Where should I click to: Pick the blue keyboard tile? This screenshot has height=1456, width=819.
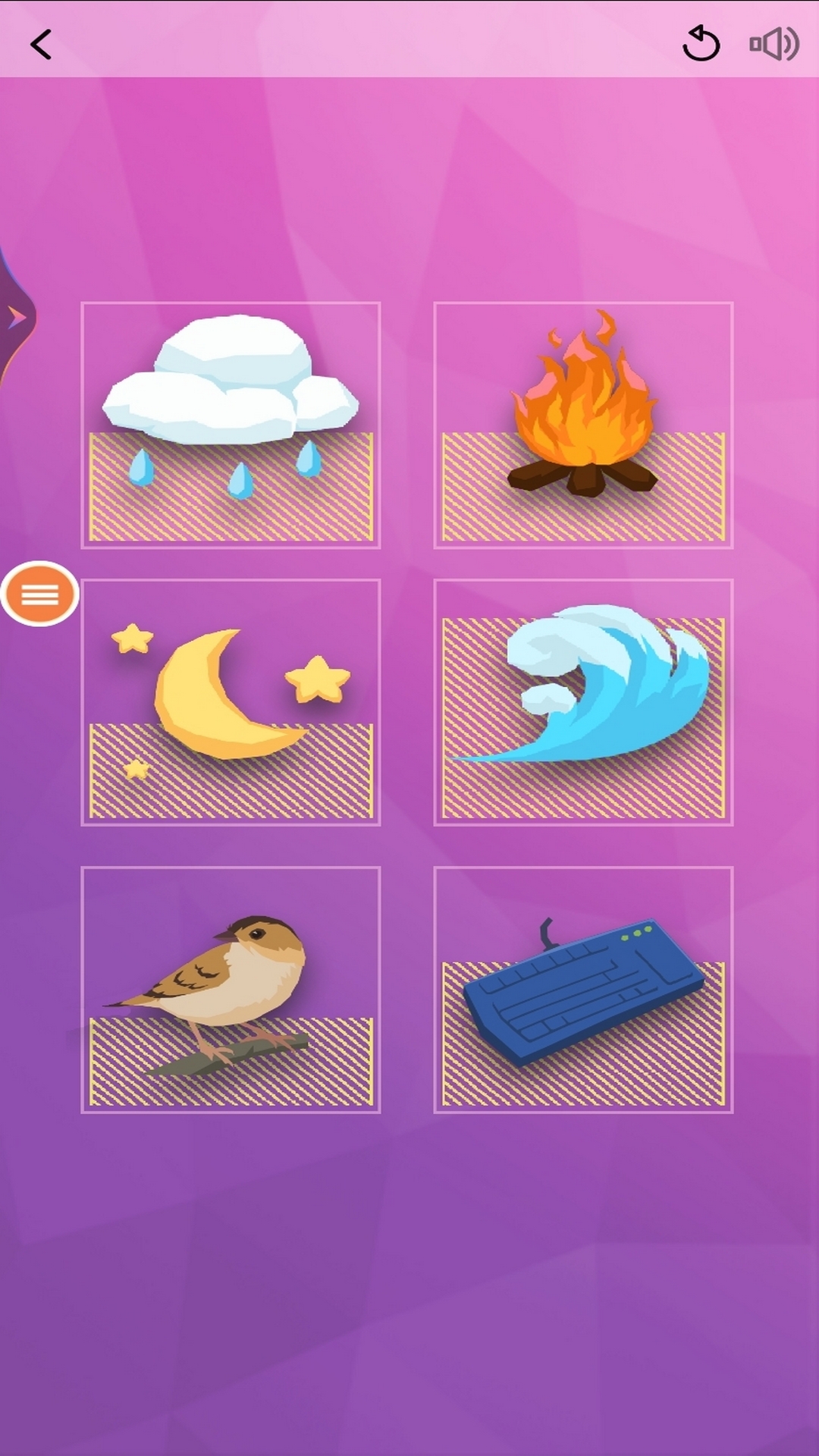coord(583,990)
